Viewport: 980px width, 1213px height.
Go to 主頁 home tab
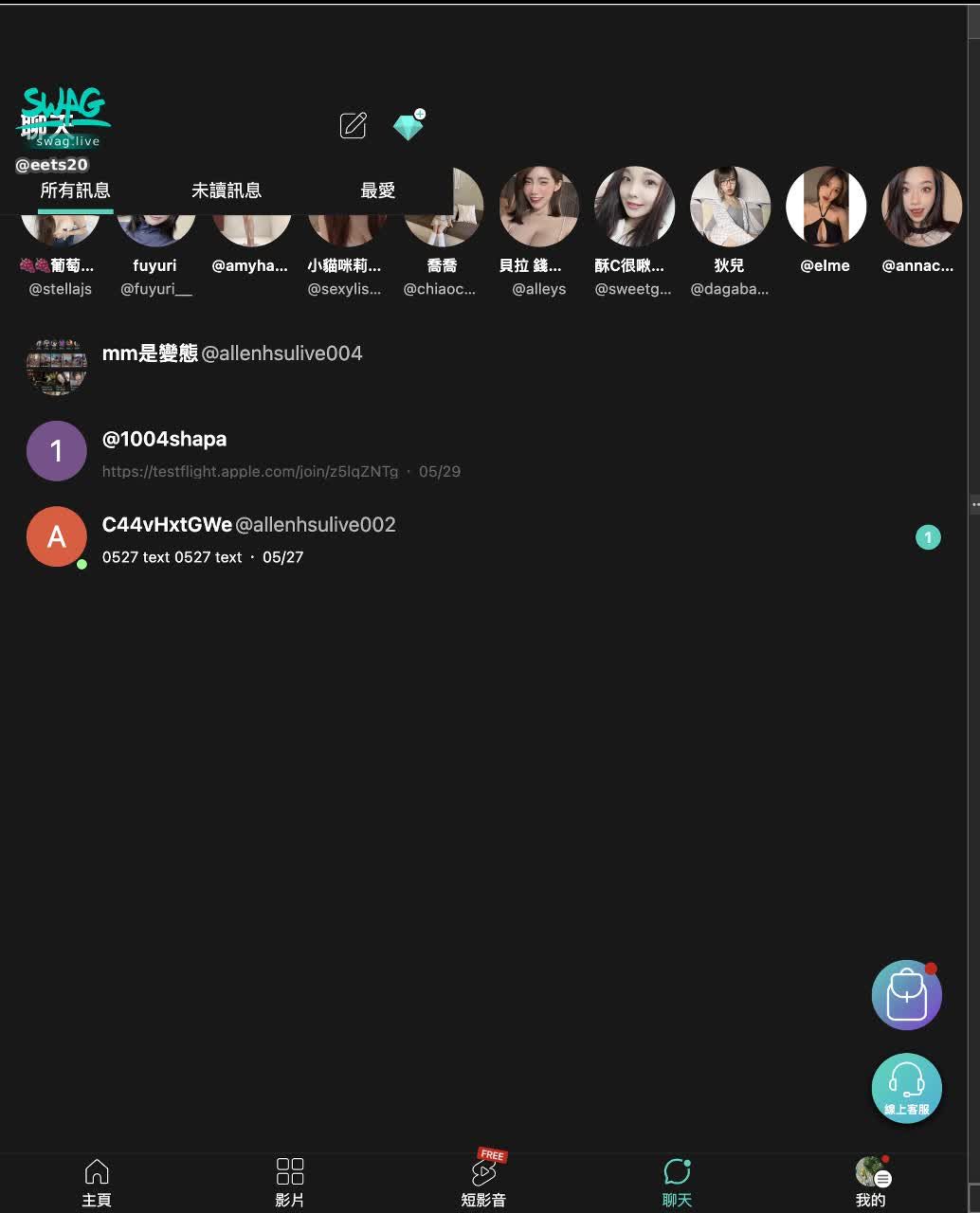point(97,1182)
